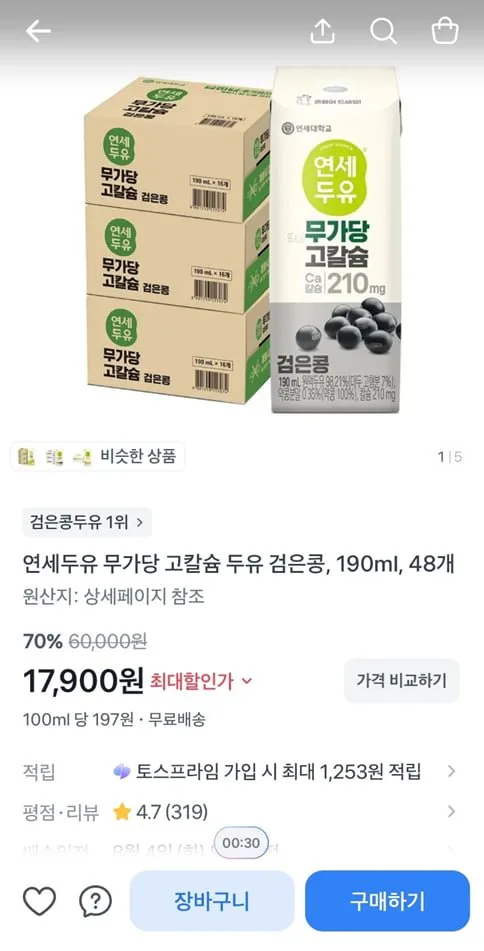Image resolution: width=484 pixels, height=951 pixels.
Task: Open the search icon
Action: [383, 30]
